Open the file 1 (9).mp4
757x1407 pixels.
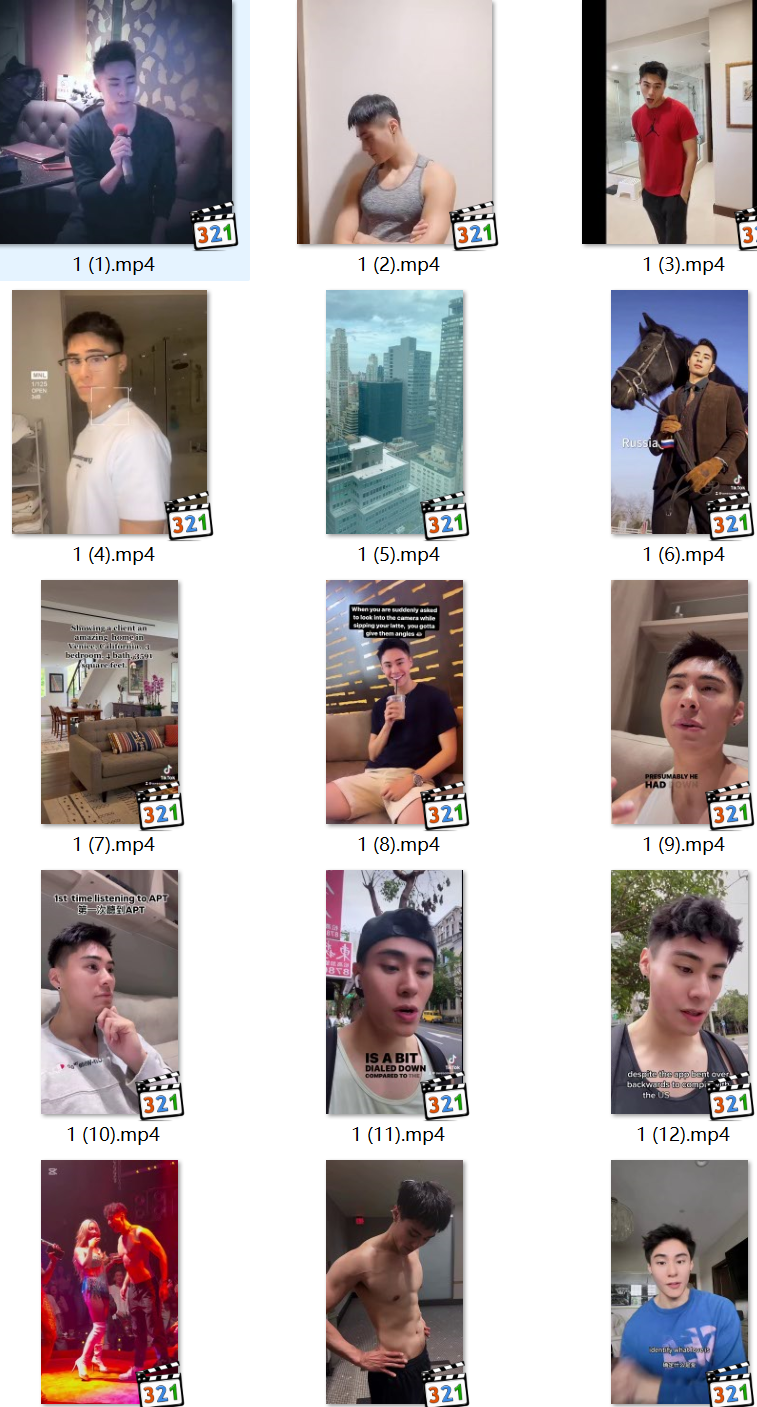pyautogui.click(x=679, y=702)
